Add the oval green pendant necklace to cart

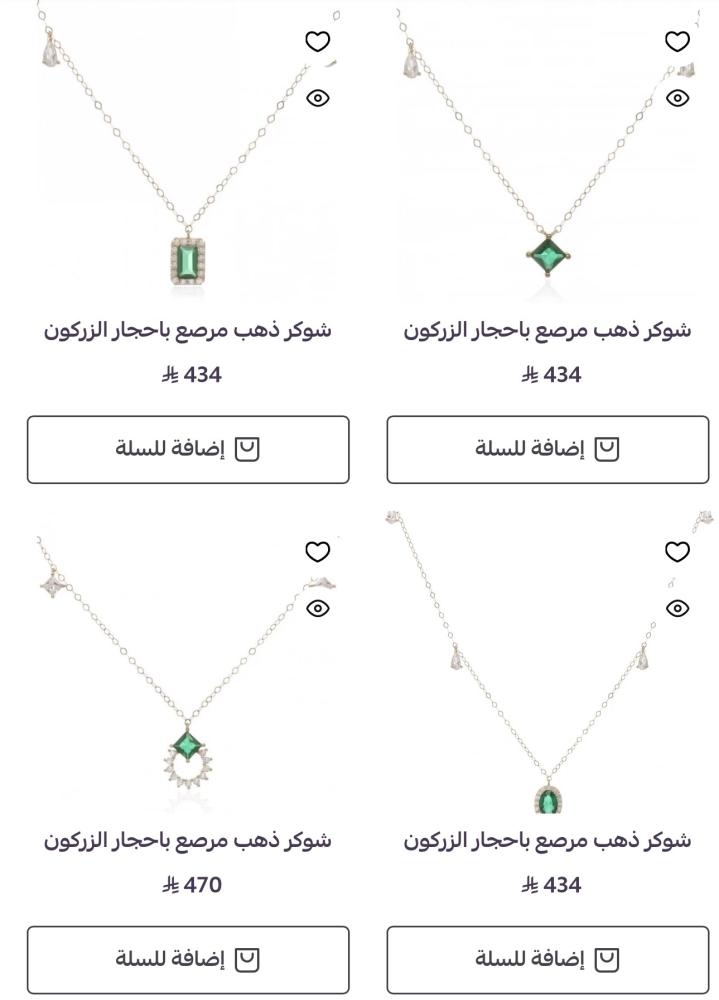(548, 960)
